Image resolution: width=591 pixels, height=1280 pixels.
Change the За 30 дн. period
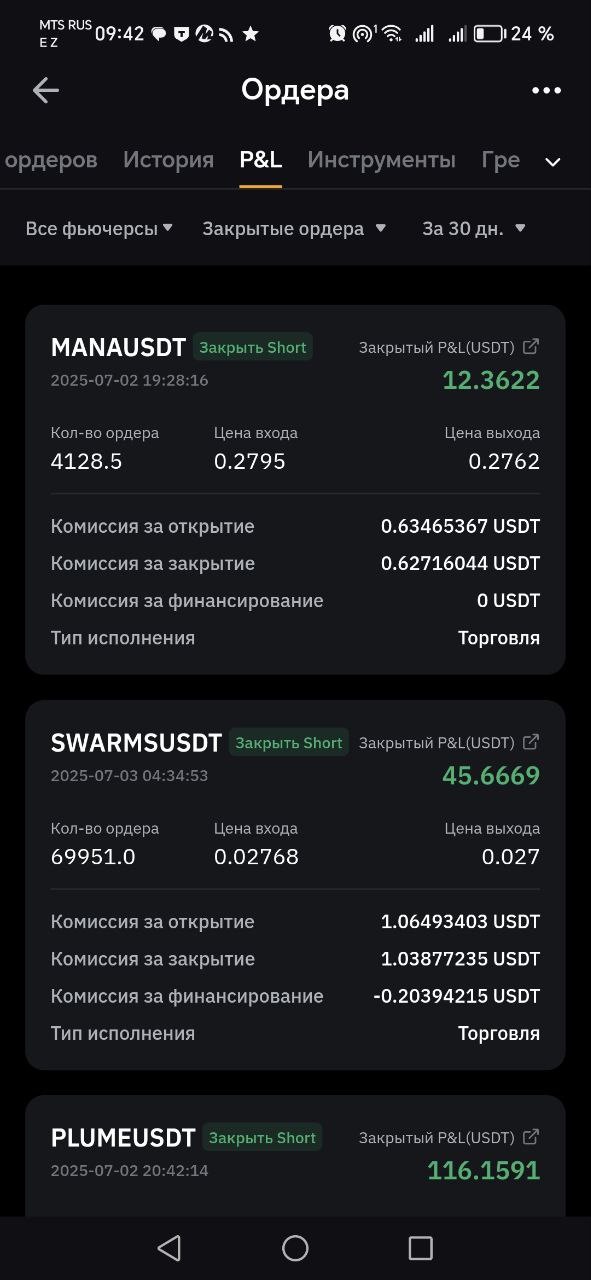[474, 229]
